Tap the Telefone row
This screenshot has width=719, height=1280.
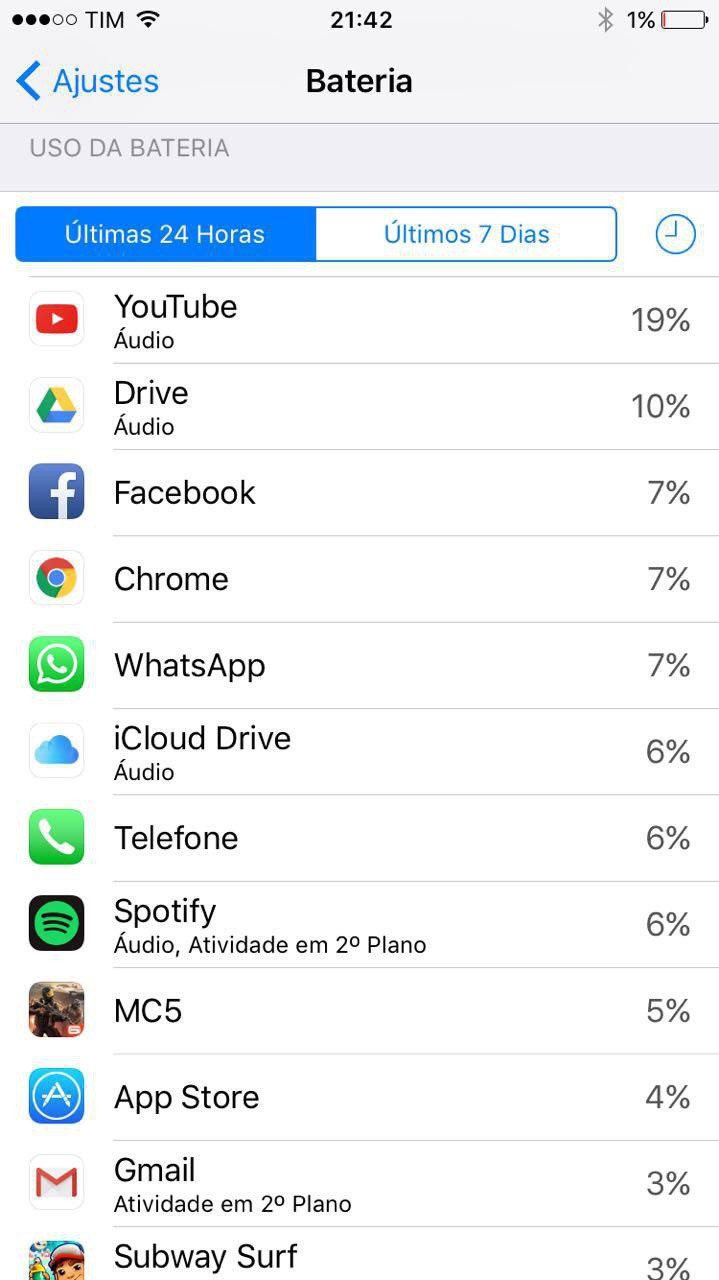(360, 838)
